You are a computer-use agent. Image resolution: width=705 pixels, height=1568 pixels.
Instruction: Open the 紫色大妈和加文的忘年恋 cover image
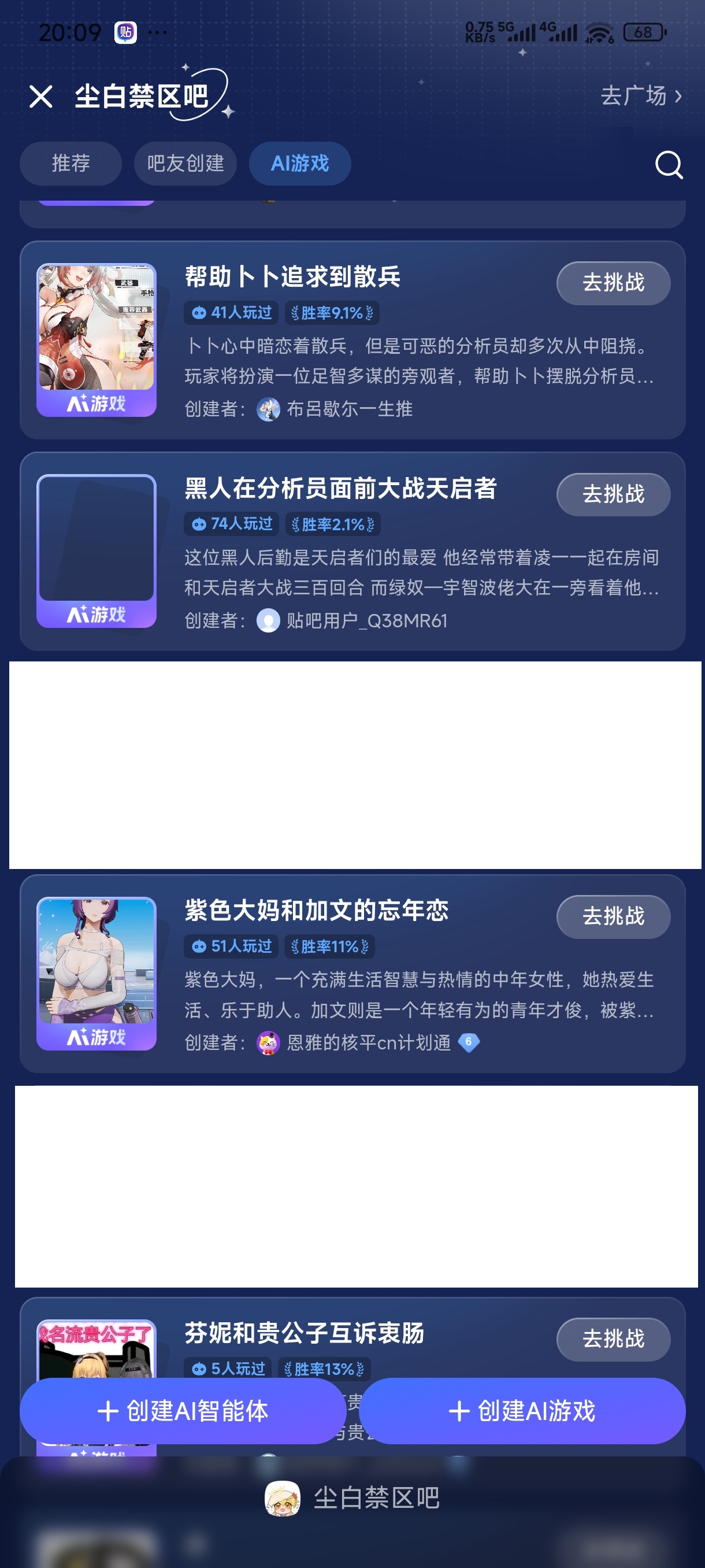96,973
